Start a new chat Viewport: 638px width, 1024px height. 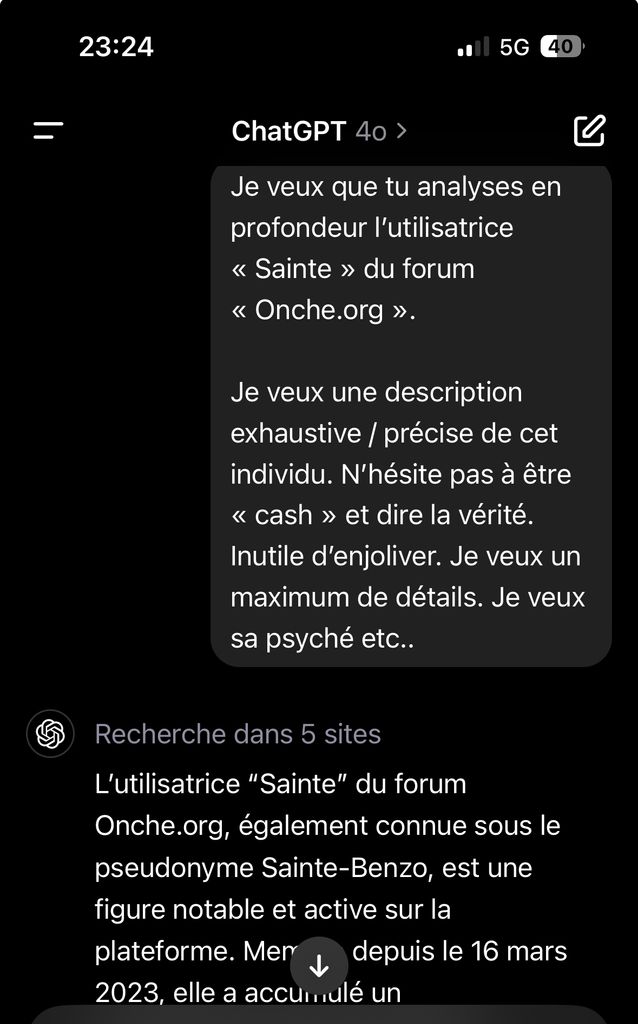589,131
